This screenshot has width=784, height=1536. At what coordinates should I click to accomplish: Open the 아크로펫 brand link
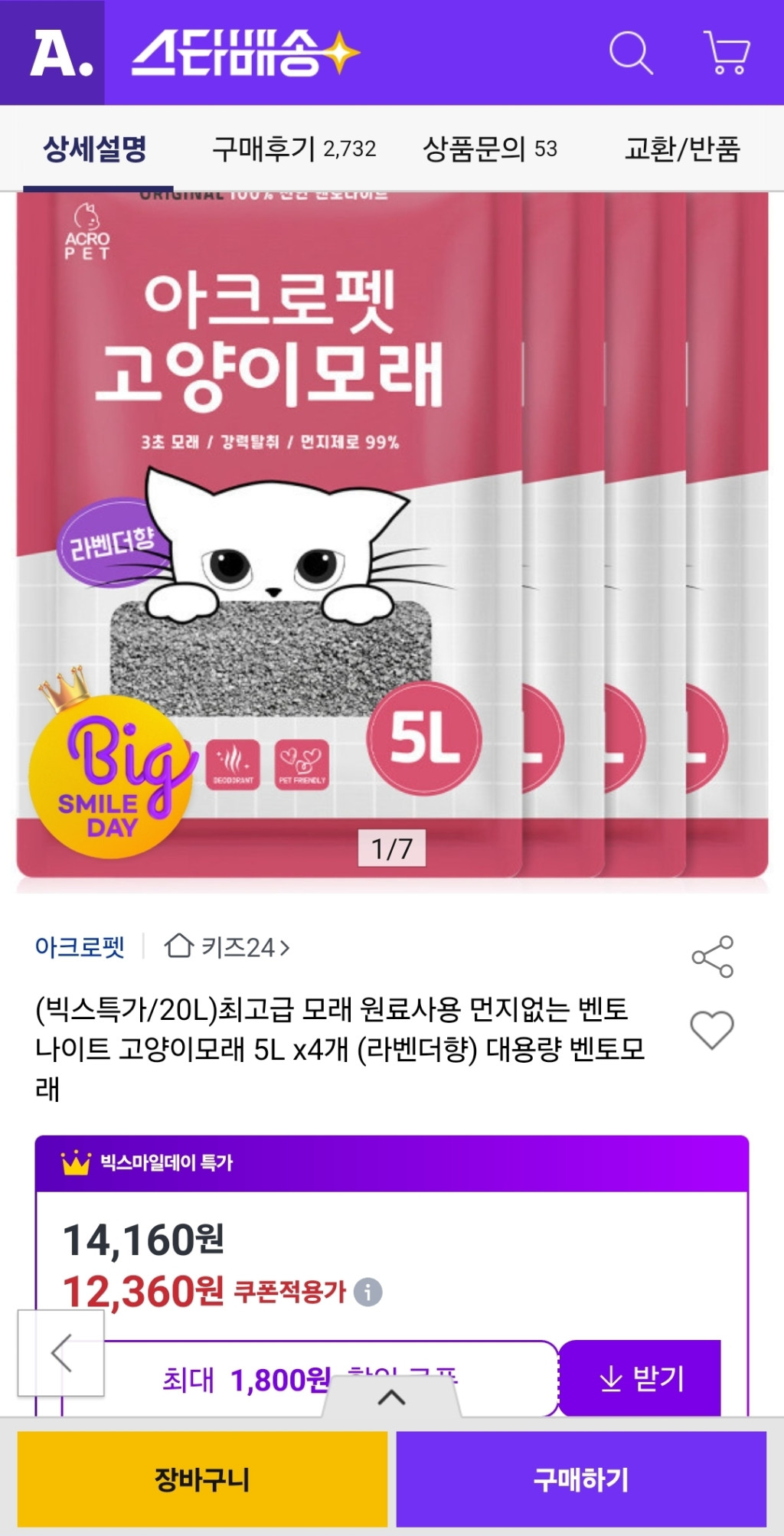coord(80,947)
